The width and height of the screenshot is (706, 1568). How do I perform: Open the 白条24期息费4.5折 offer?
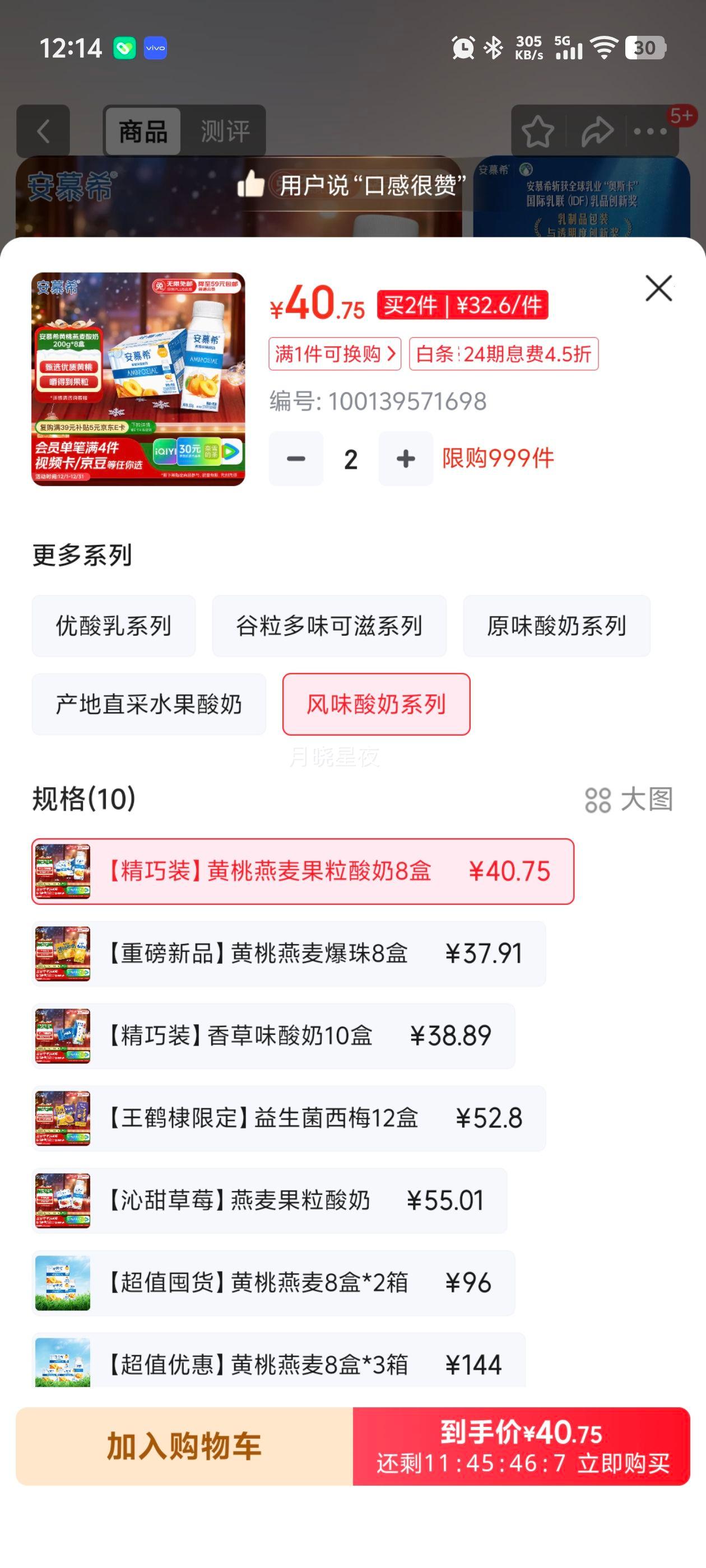503,353
